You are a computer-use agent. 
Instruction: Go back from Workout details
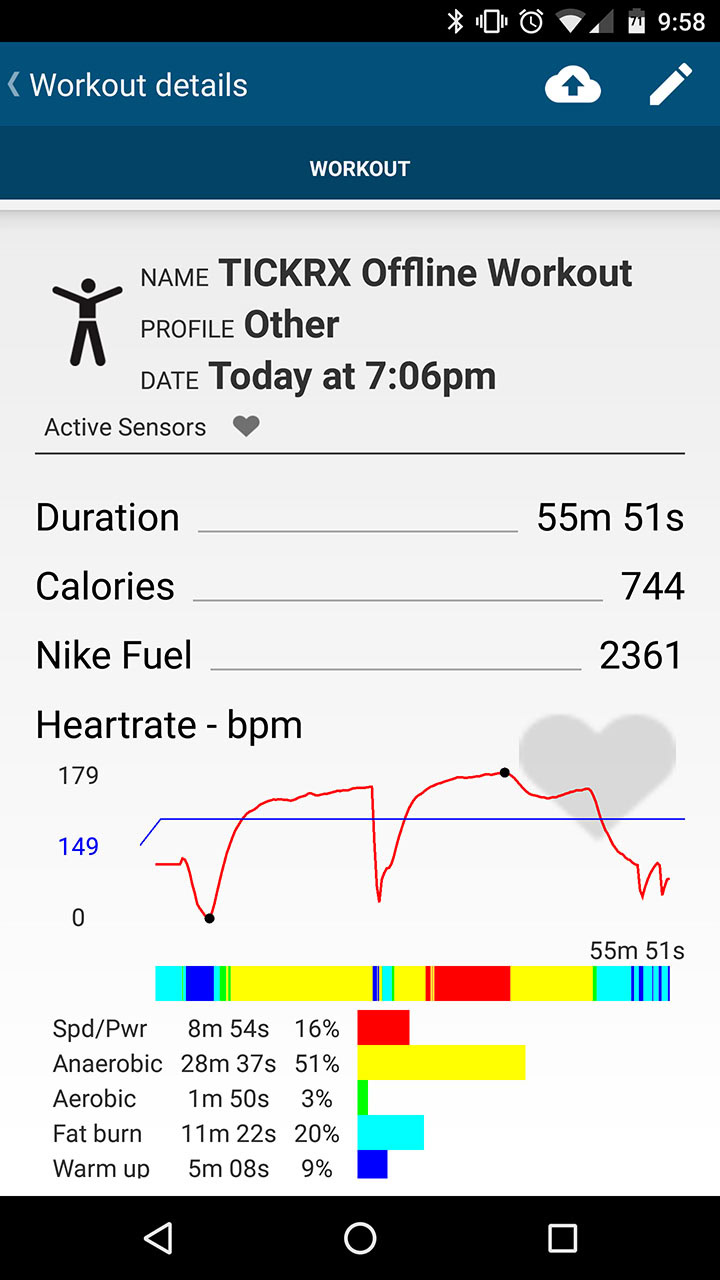pos(16,85)
